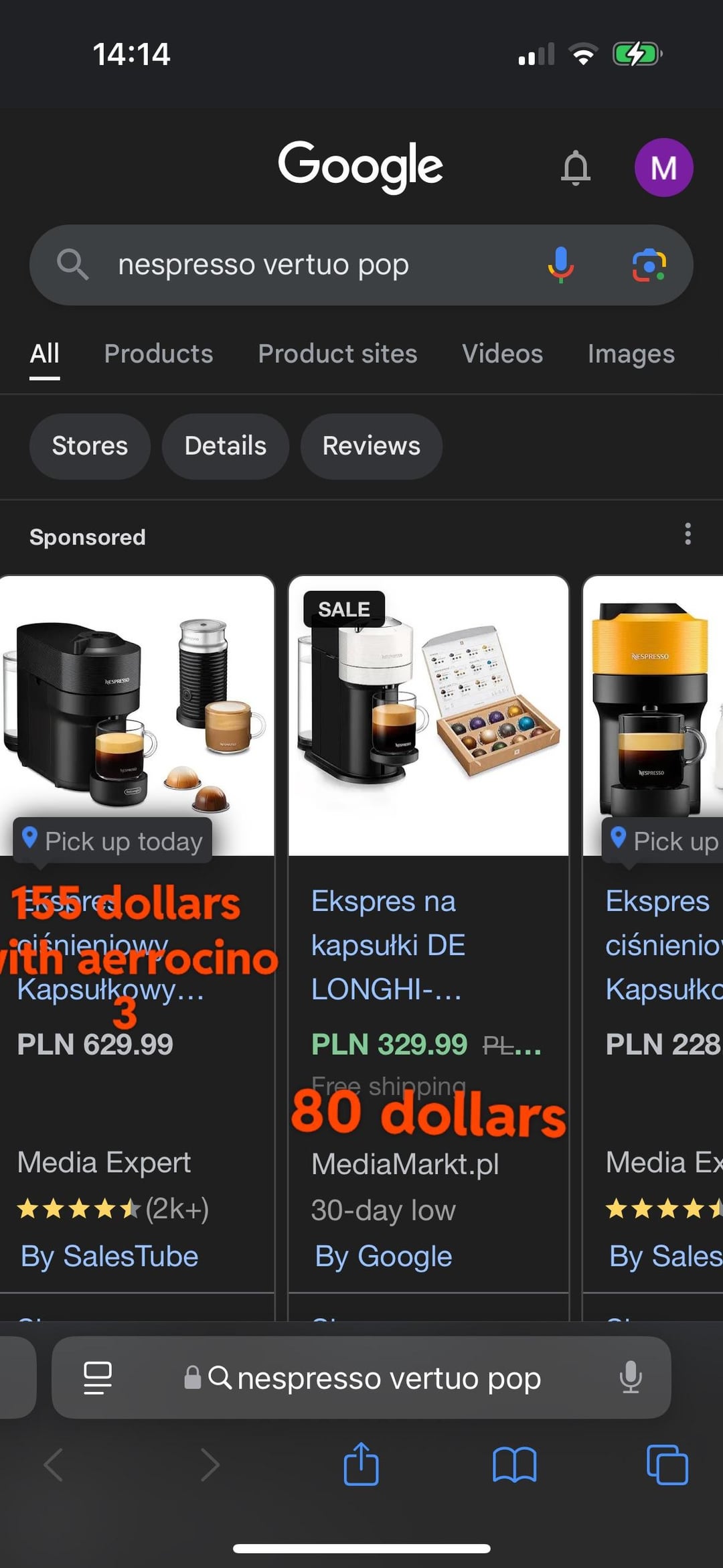This screenshot has height=1568, width=723.
Task: Share this page from the Safari toolbar
Action: (x=361, y=1465)
